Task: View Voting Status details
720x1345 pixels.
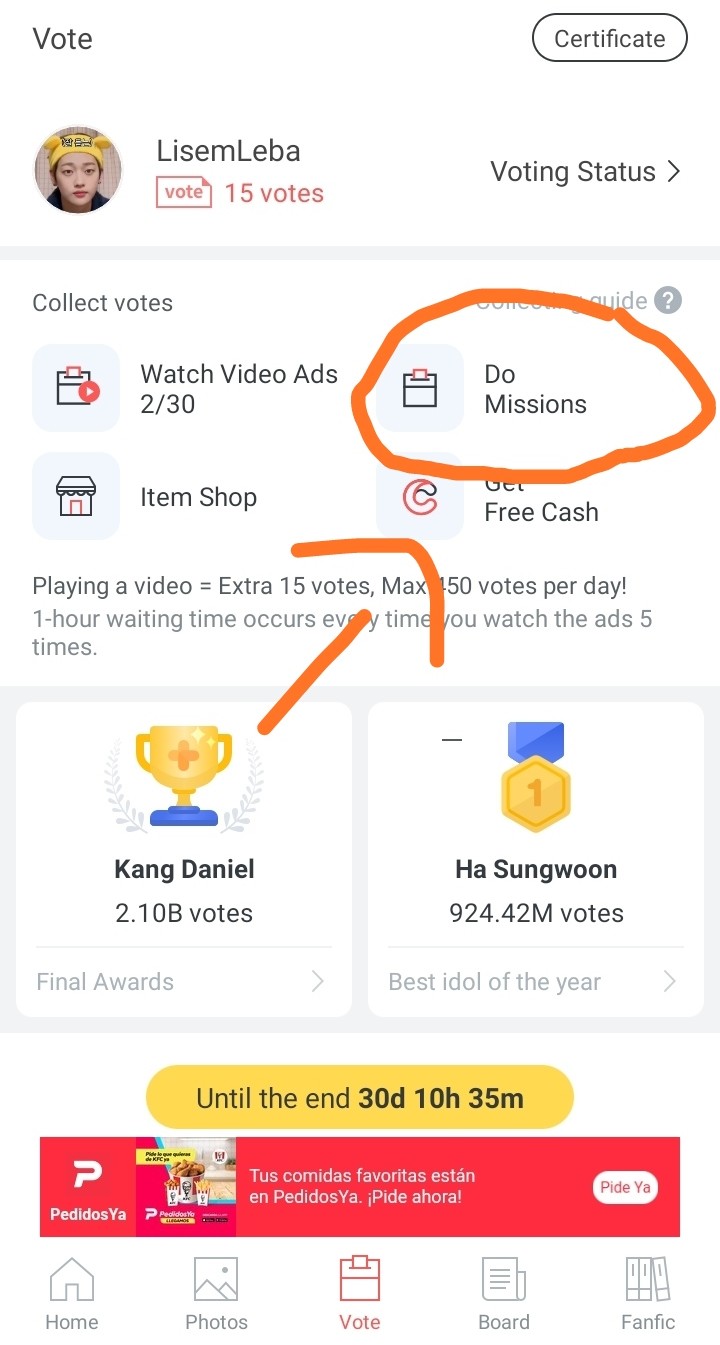Action: (x=585, y=172)
